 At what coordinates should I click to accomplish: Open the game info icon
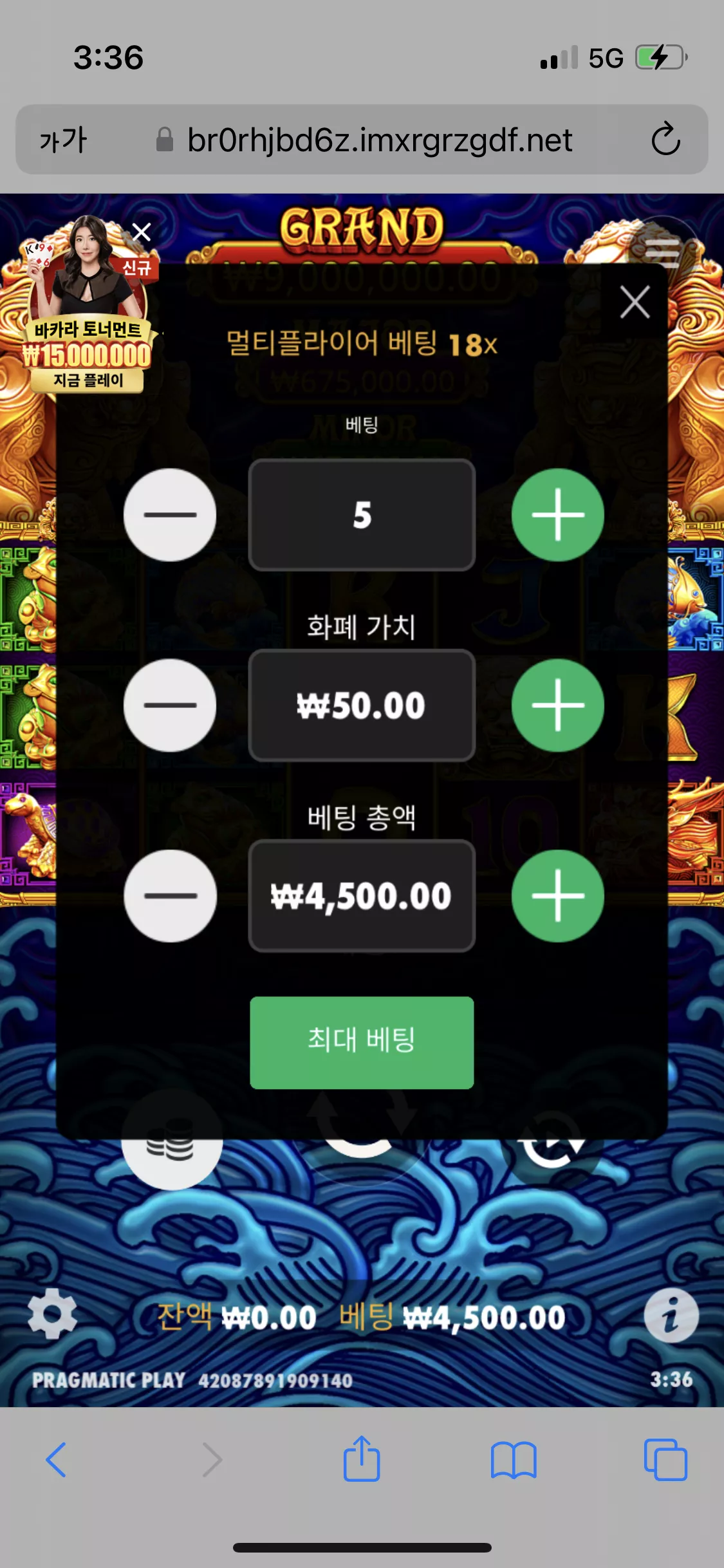pyautogui.click(x=671, y=1315)
